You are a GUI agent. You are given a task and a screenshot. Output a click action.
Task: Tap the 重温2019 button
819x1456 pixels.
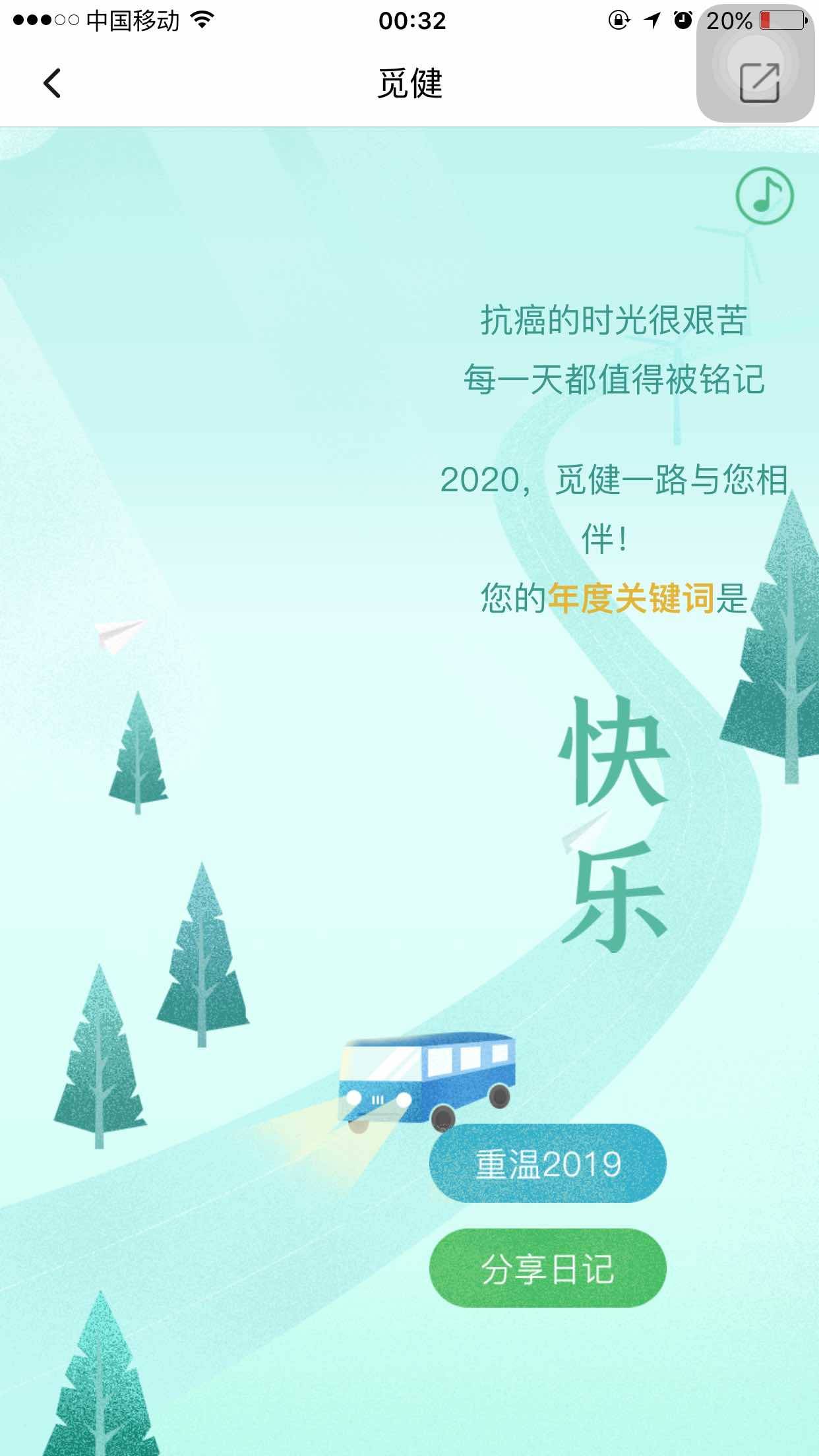point(547,1164)
